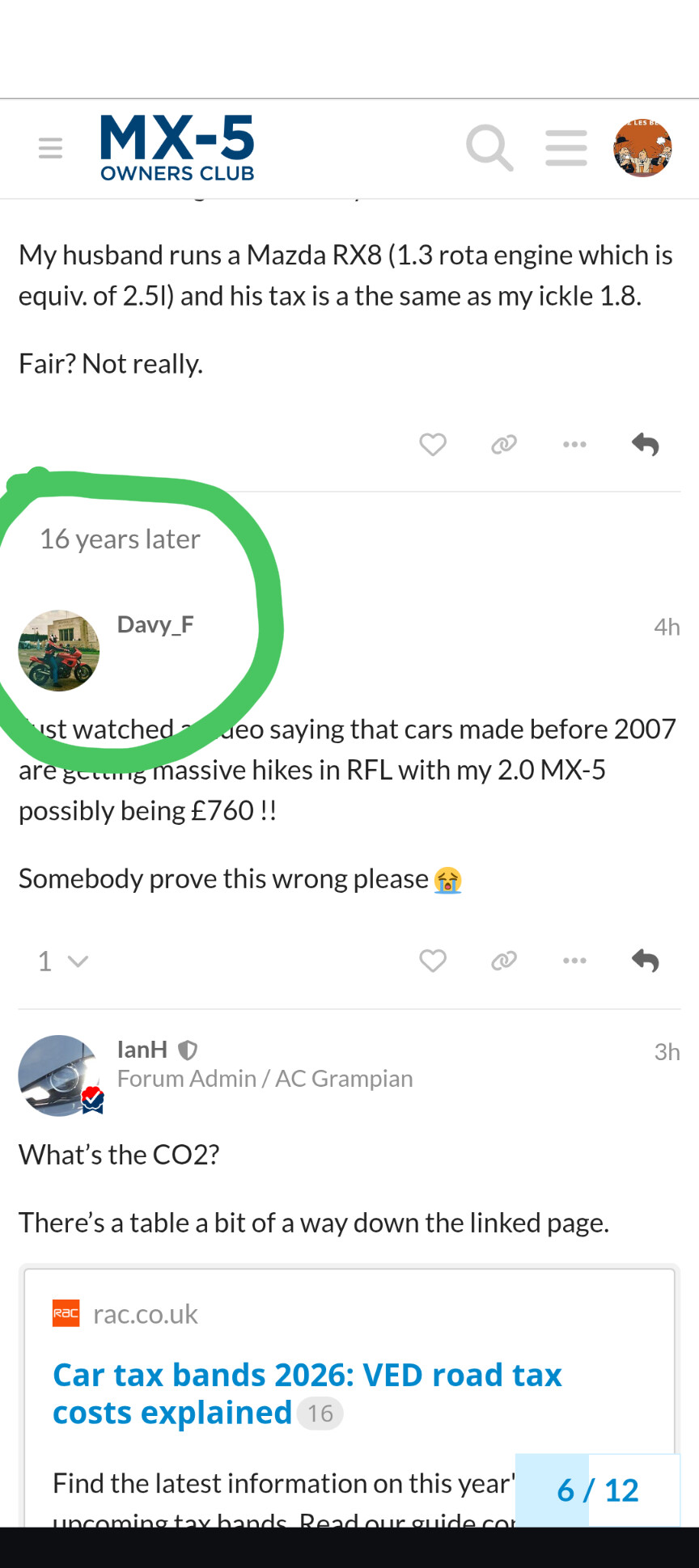The width and height of the screenshot is (699, 1568).
Task: View IanH's user card by username
Action: [142, 1050]
